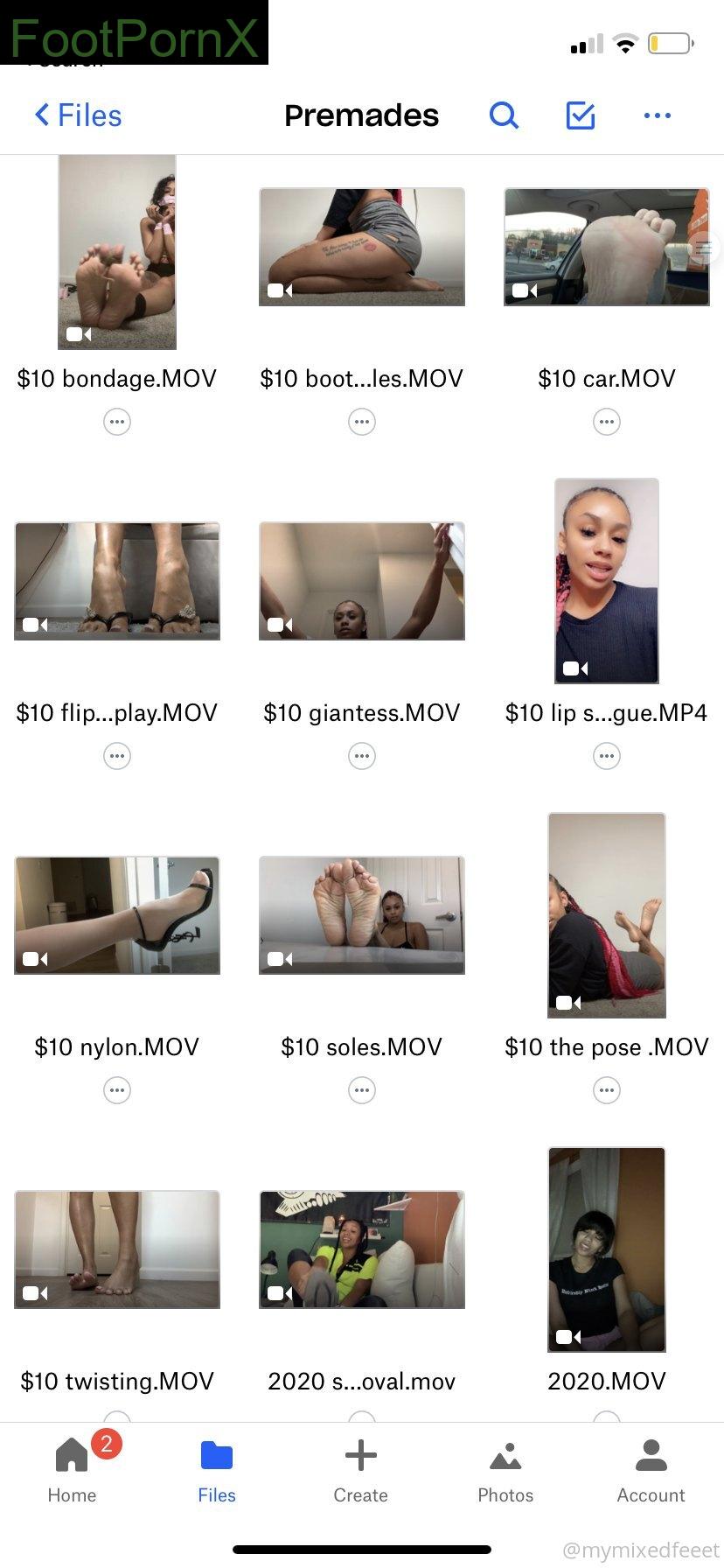Show options for $10 the pose .MOV
The width and height of the screenshot is (724, 1568).
607,1090
